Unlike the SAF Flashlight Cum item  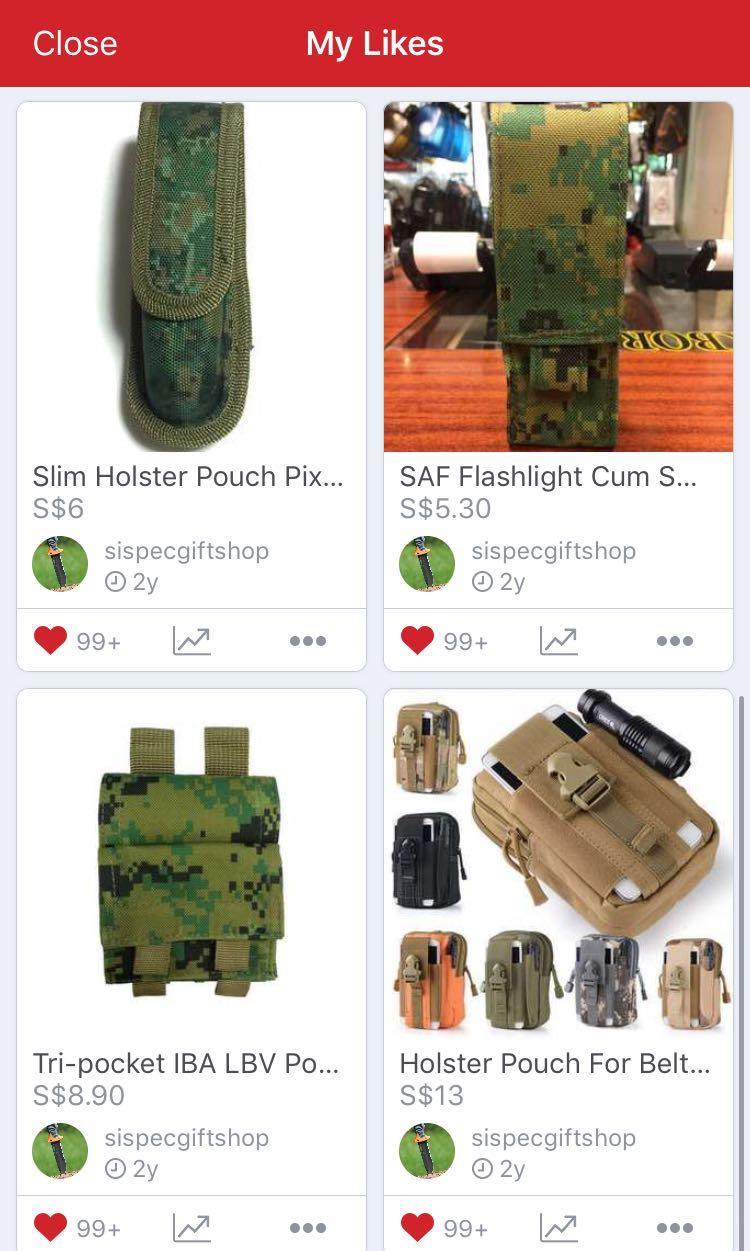417,640
